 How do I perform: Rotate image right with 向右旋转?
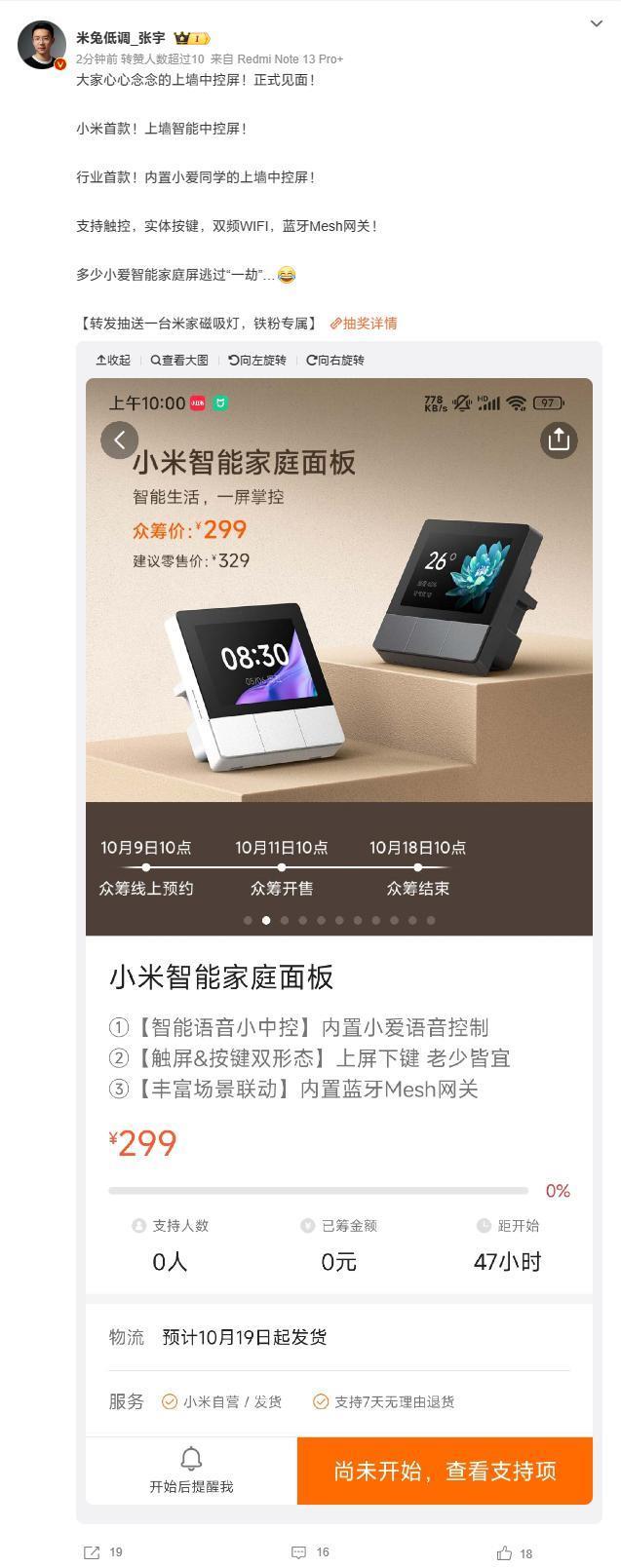coord(335,361)
